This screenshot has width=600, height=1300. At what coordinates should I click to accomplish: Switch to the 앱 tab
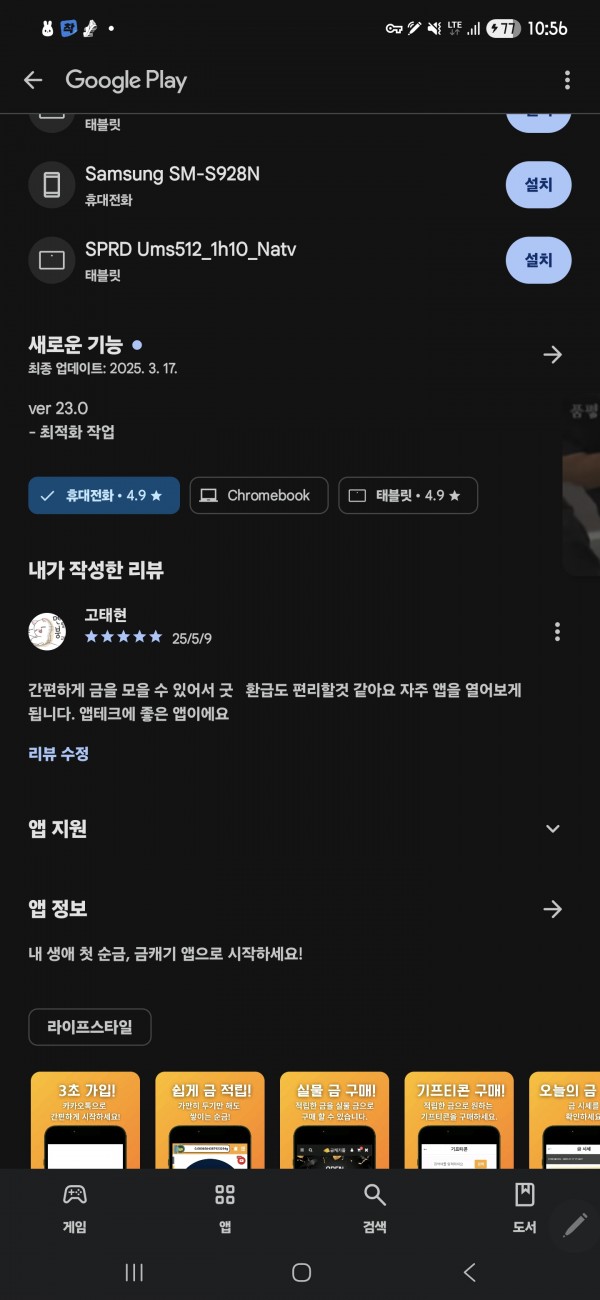coord(225,1208)
